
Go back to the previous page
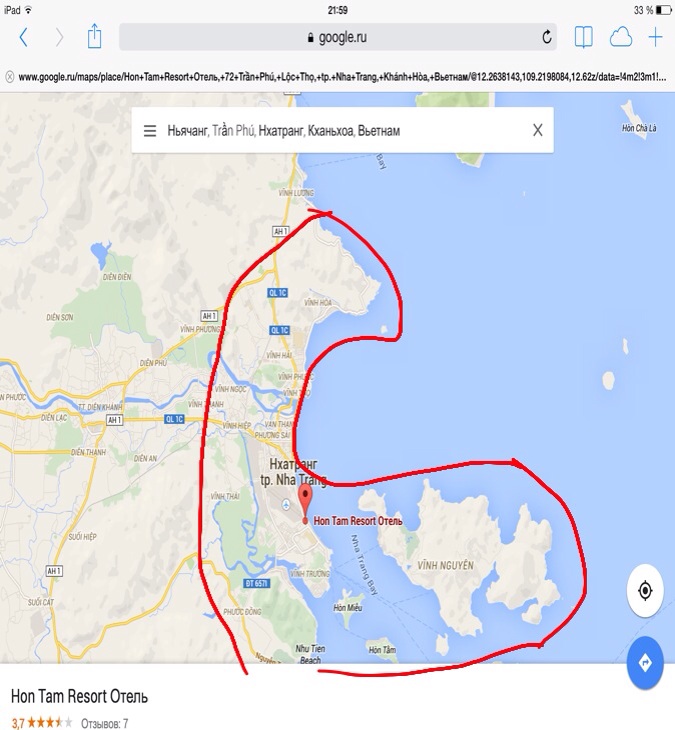tap(23, 38)
